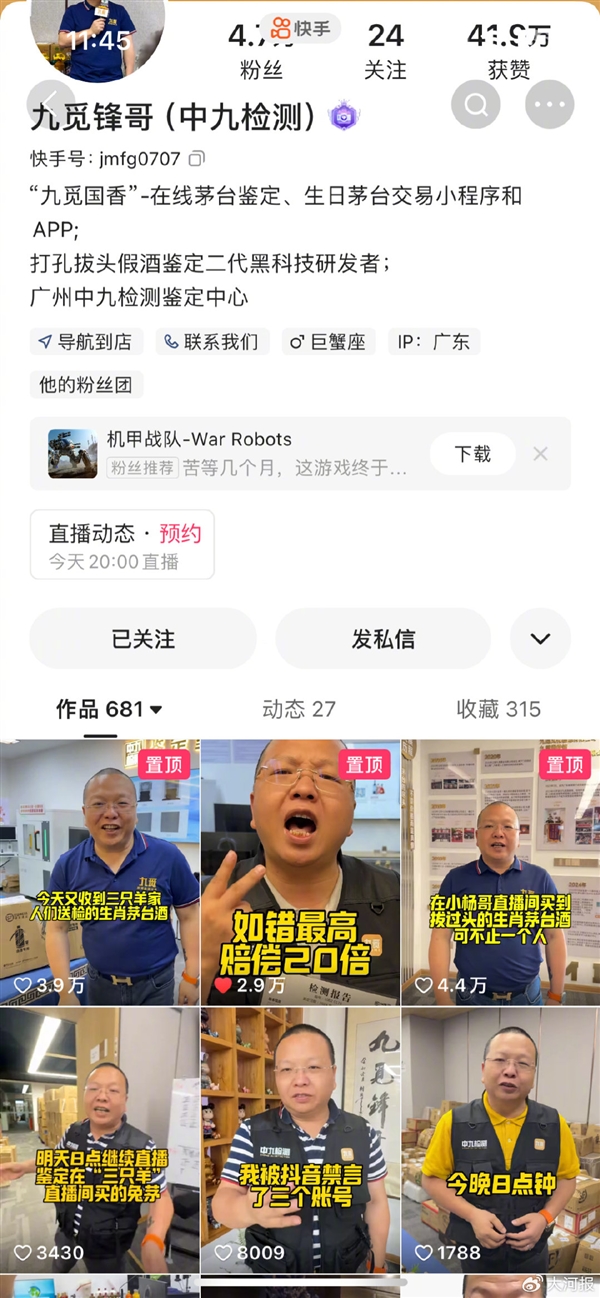
Task: Copy the Kuaishou ID jmfg0707
Action: (x=197, y=158)
